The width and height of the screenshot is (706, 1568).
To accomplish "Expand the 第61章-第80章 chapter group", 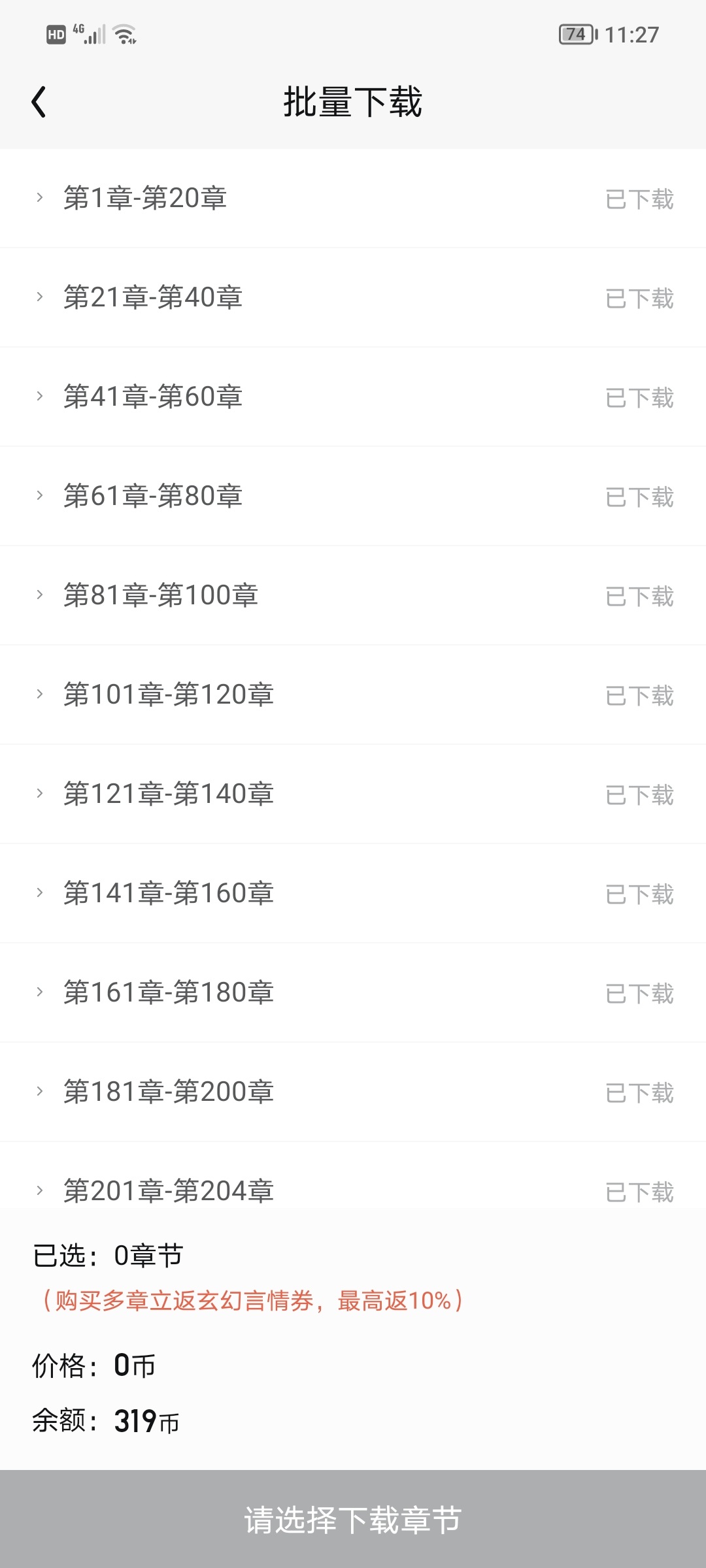I will (40, 496).
